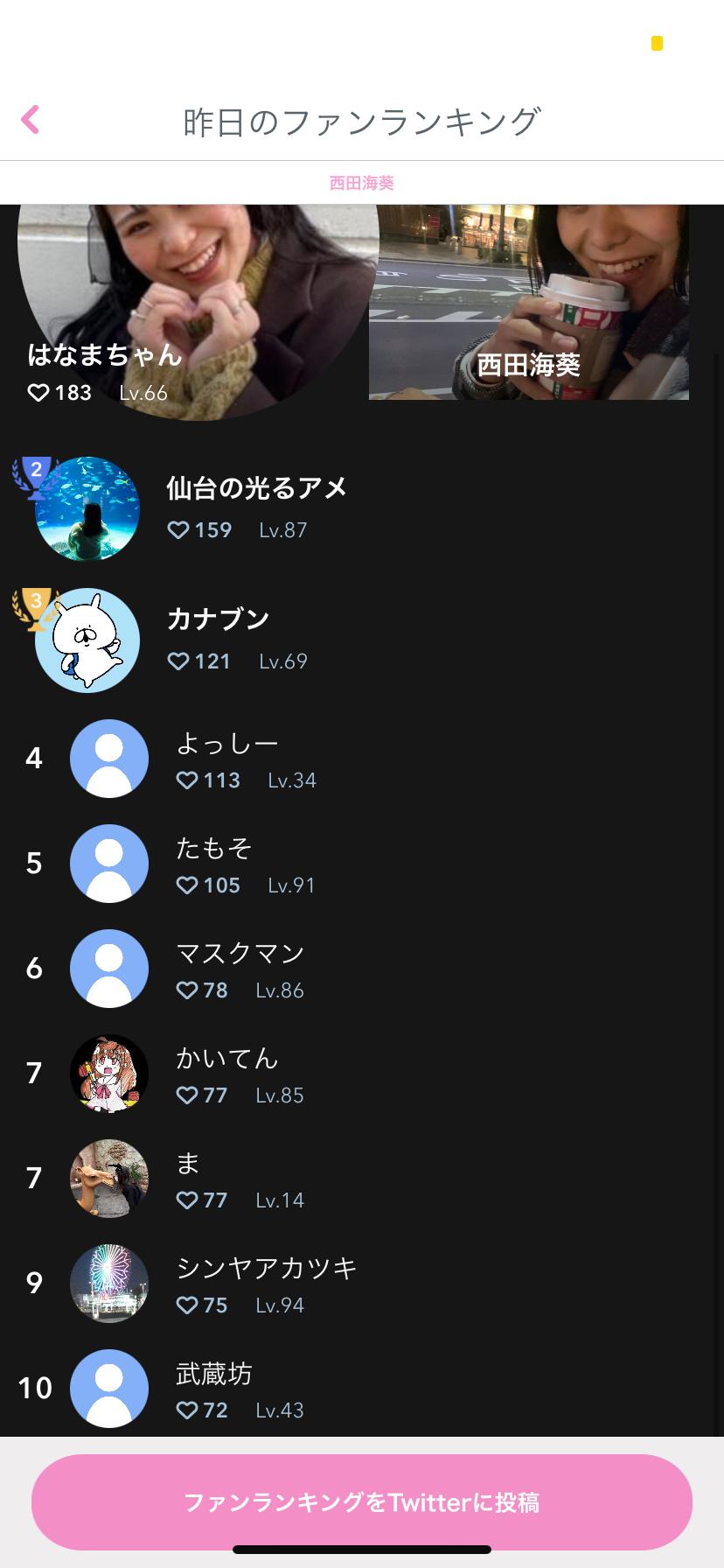This screenshot has width=724, height=1568.
Task: Post fan ranking to Twitter
Action: (361, 1501)
